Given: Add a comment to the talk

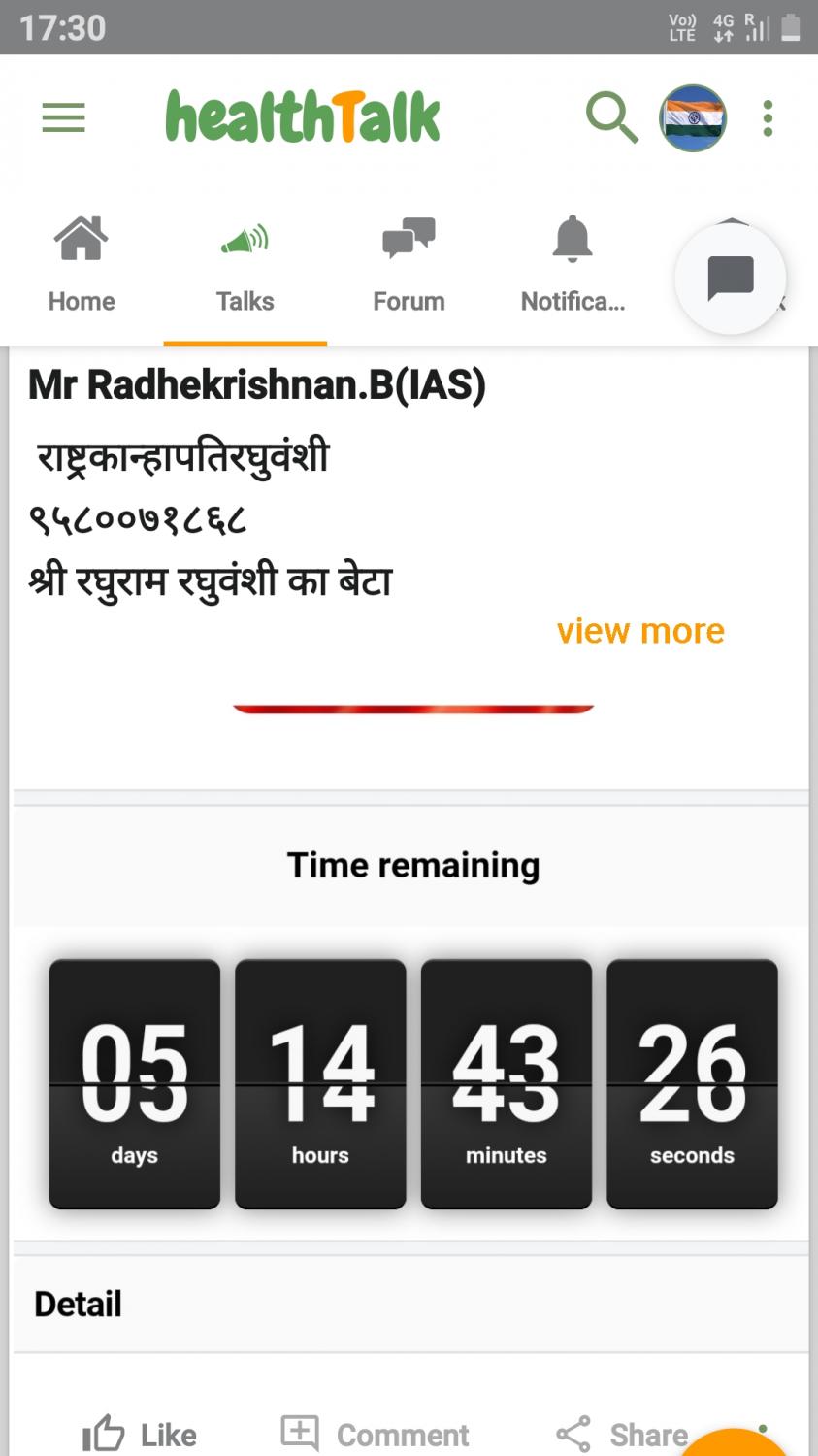Looking at the screenshot, I should click(x=375, y=1434).
